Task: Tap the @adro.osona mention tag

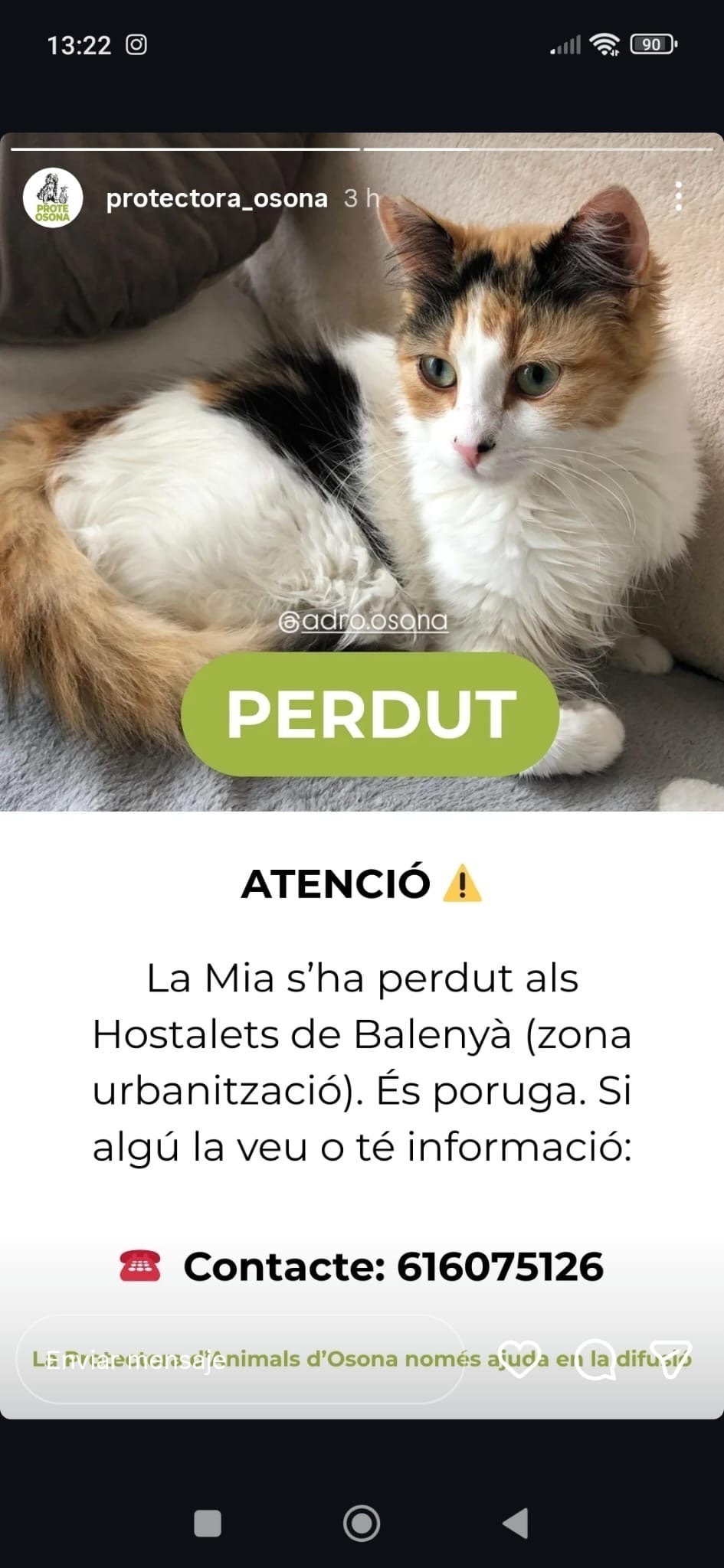Action: 364,620
